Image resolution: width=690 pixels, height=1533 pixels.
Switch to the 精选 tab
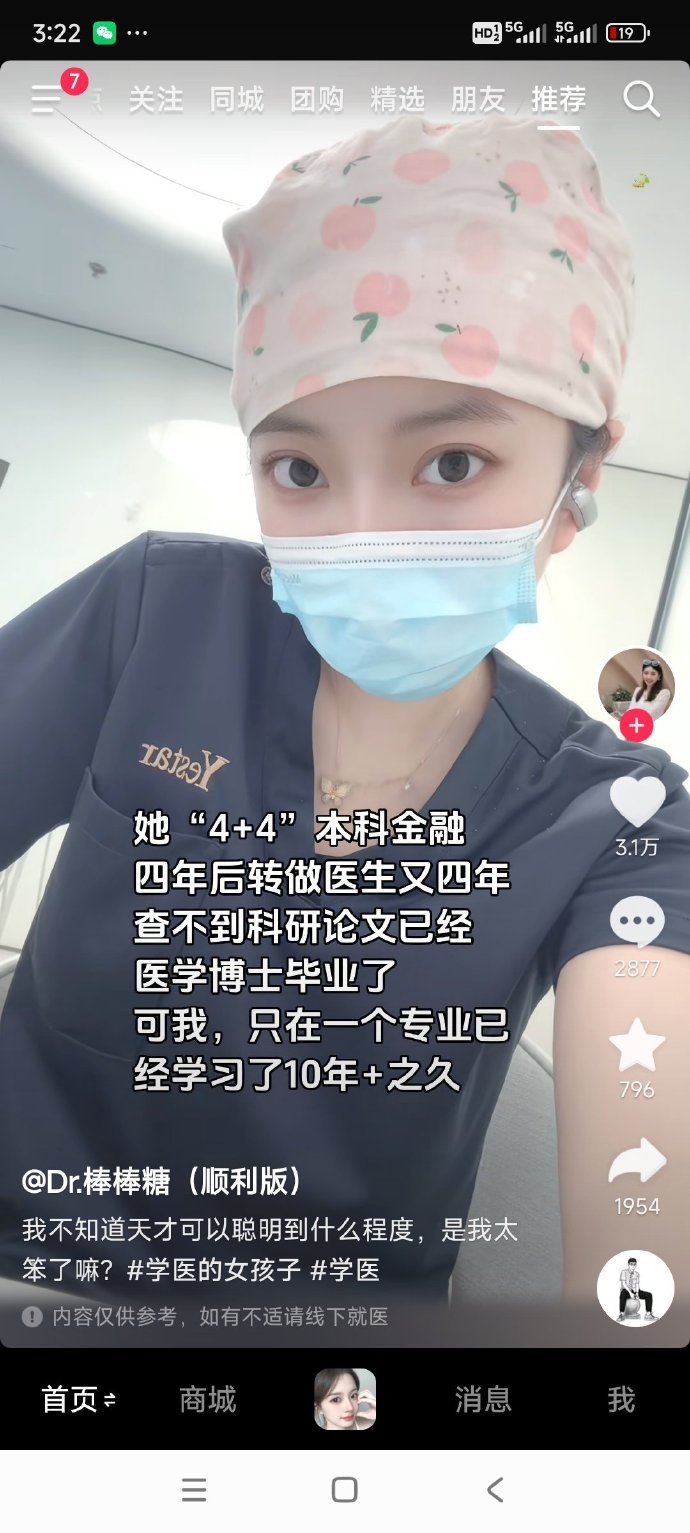398,99
